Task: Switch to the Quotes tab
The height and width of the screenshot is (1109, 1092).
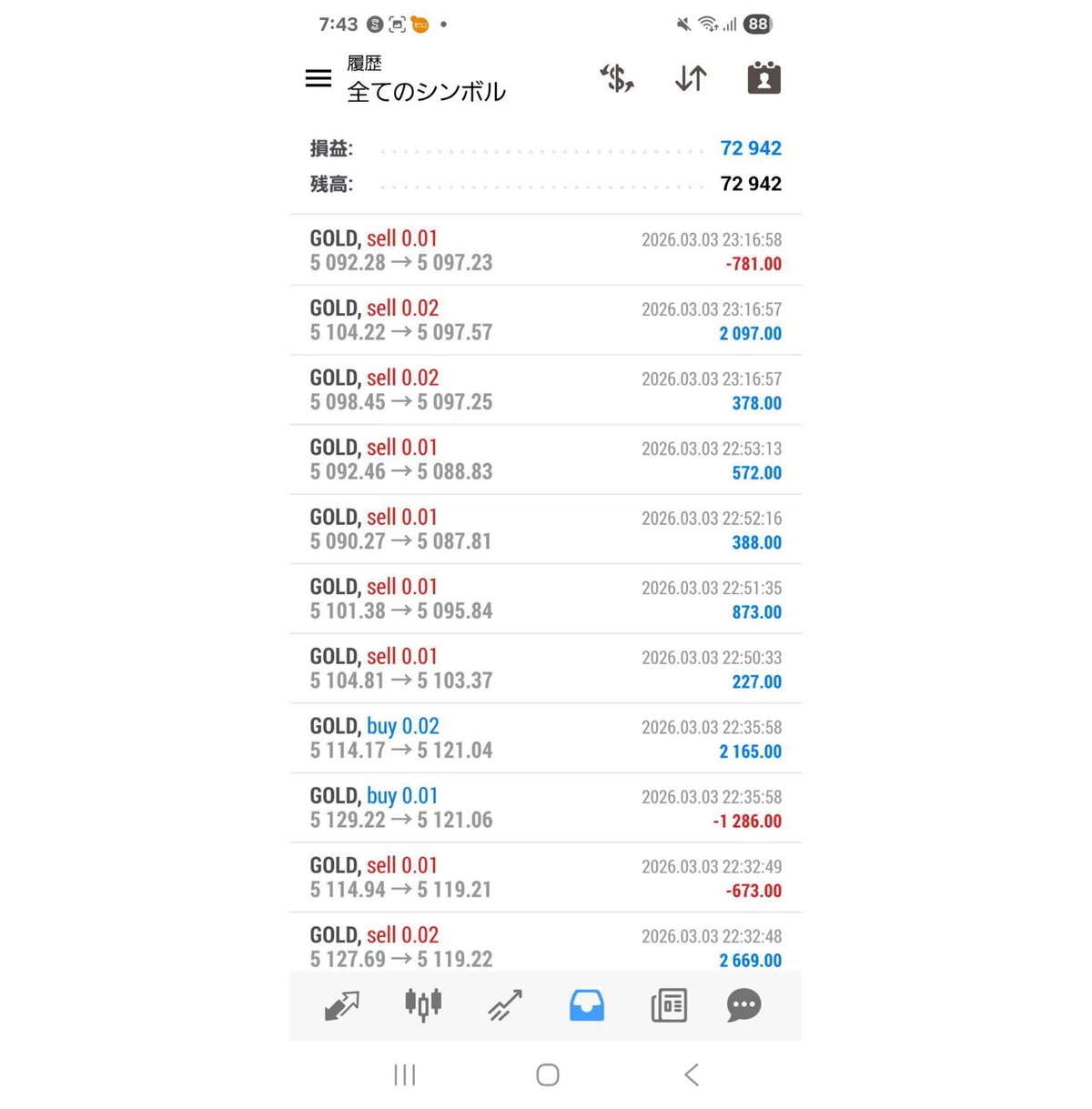Action: 342,1005
